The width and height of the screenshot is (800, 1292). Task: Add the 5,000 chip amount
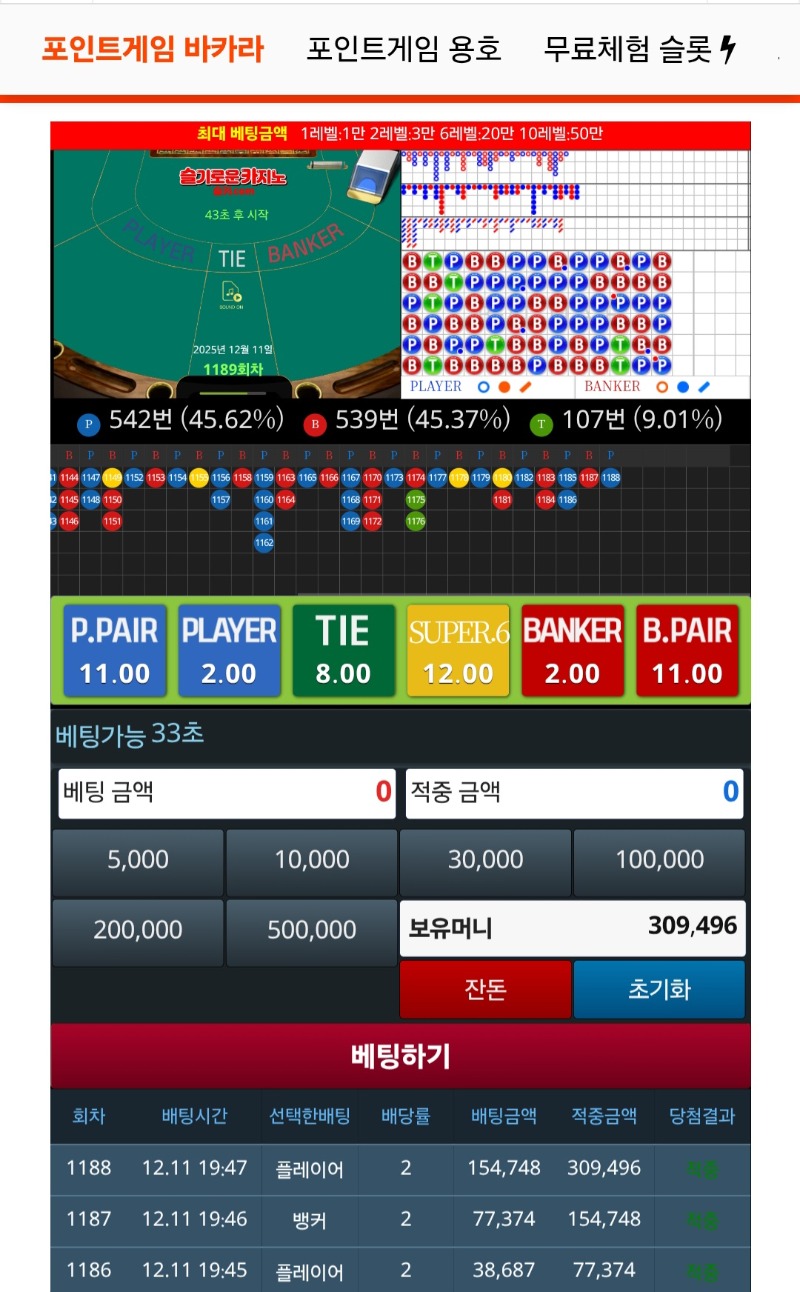pos(138,860)
